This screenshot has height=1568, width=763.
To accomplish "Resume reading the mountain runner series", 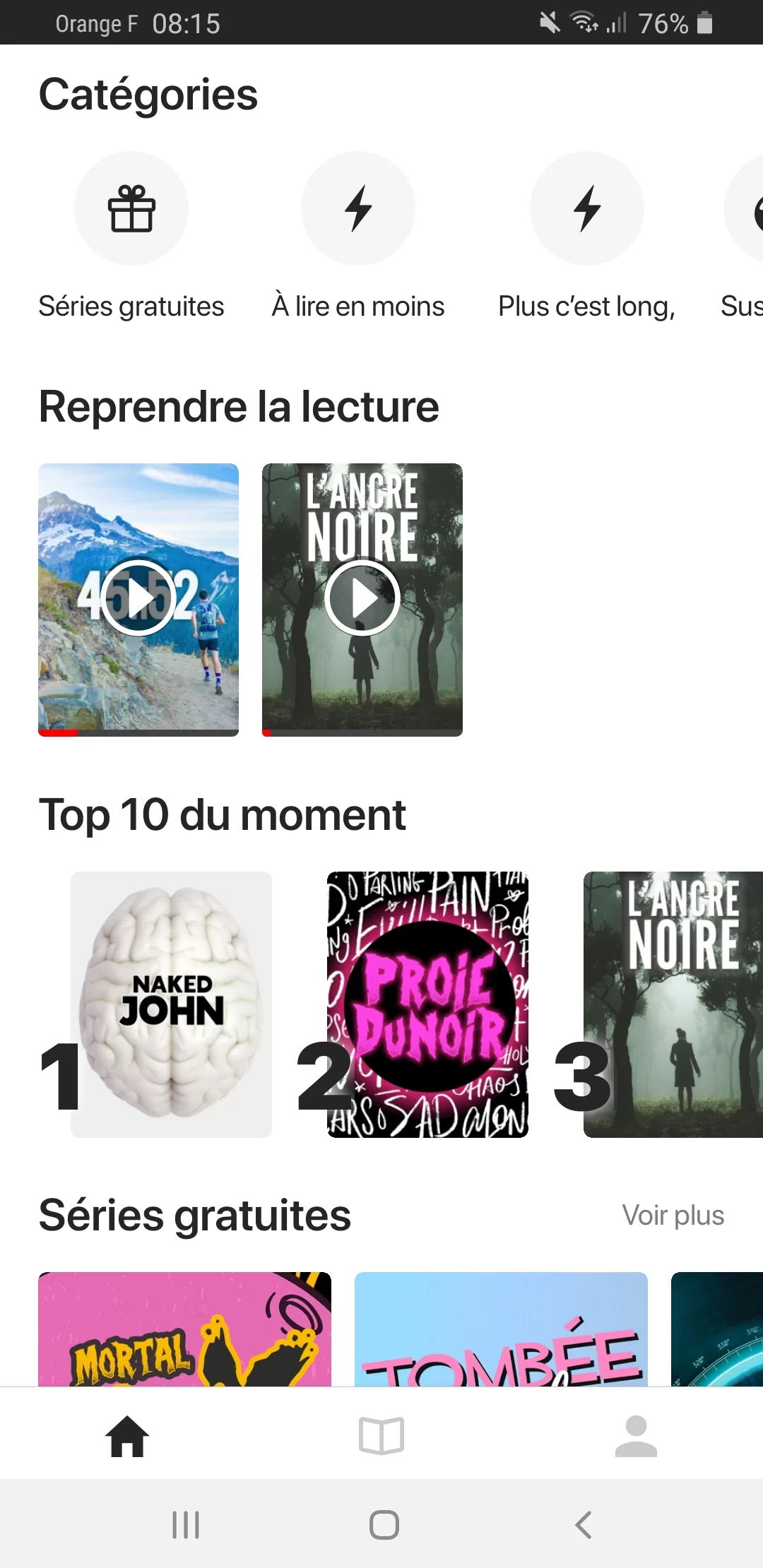I will click(x=138, y=598).
